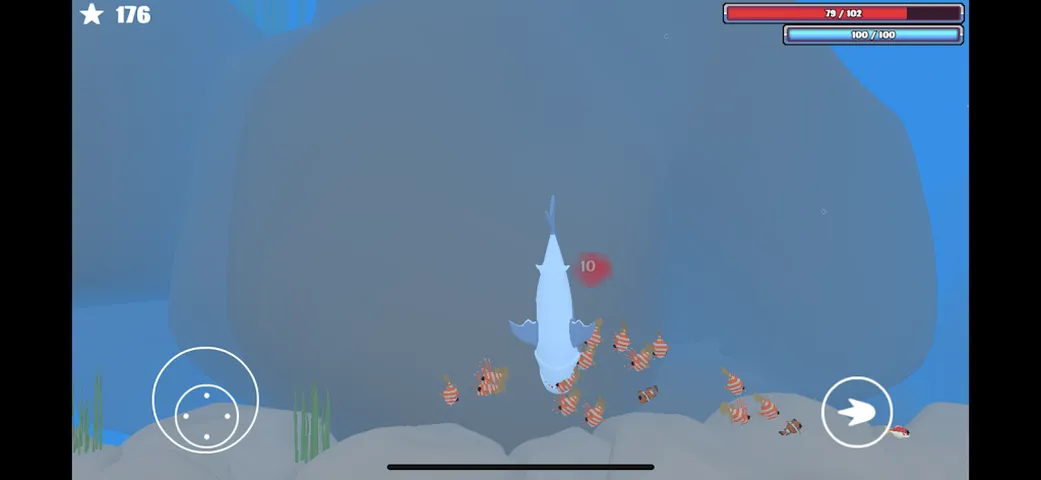Tap the virtual movement joystick
The width and height of the screenshot is (1041, 480).
pos(205,400)
